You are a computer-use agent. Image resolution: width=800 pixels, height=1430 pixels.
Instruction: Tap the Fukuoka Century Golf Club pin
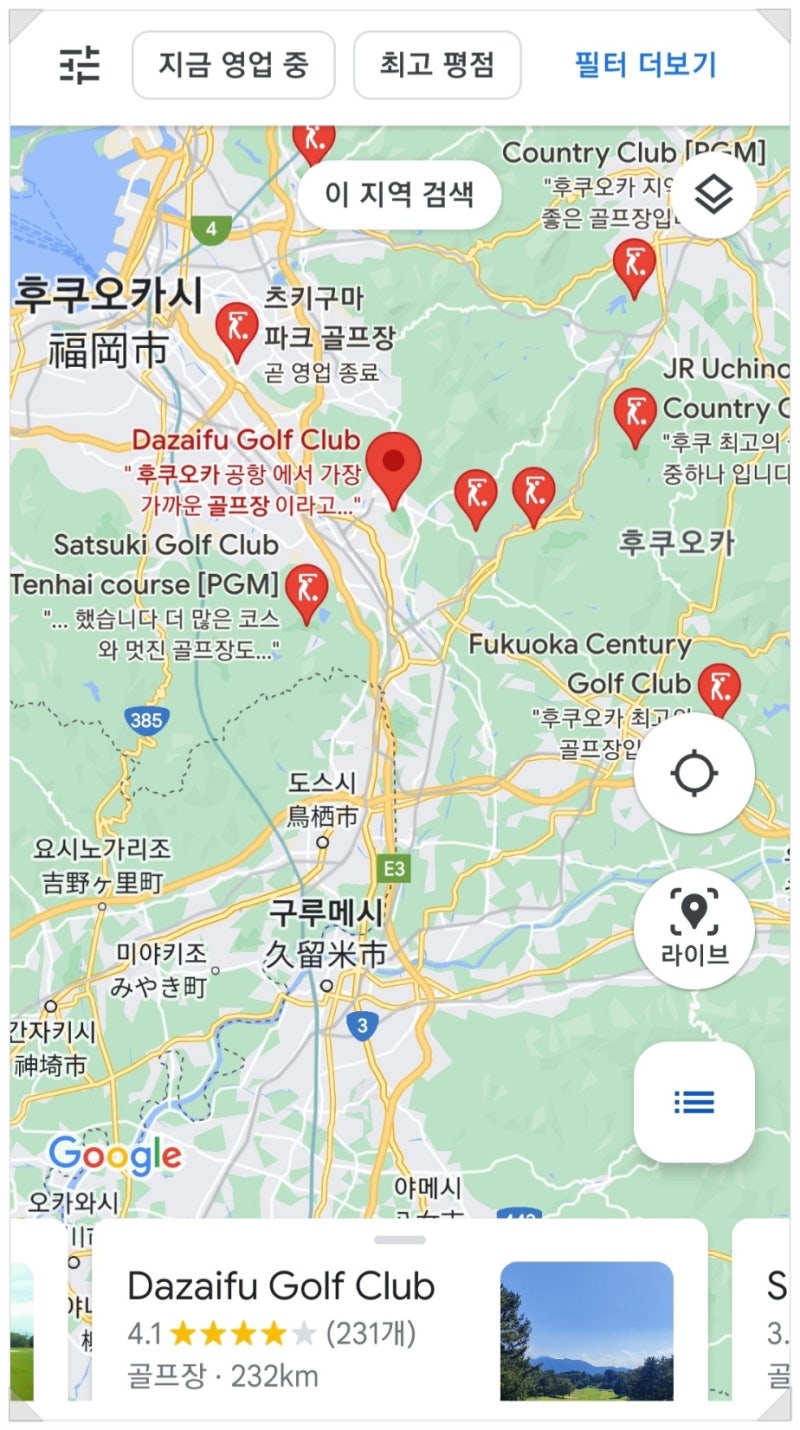(718, 686)
